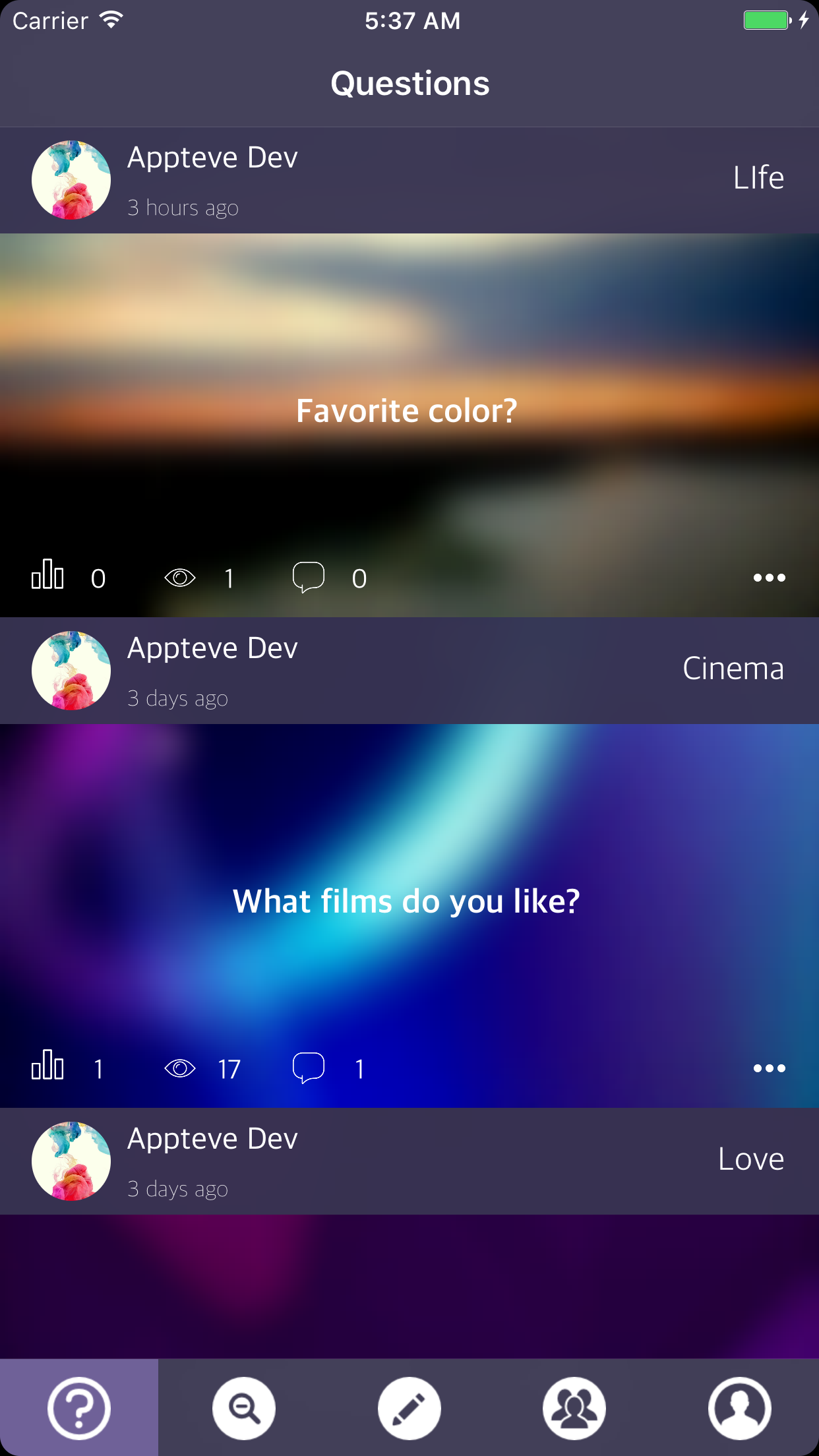The height and width of the screenshot is (1456, 819).
Task: Open the Favorite color? question card
Action: [407, 411]
